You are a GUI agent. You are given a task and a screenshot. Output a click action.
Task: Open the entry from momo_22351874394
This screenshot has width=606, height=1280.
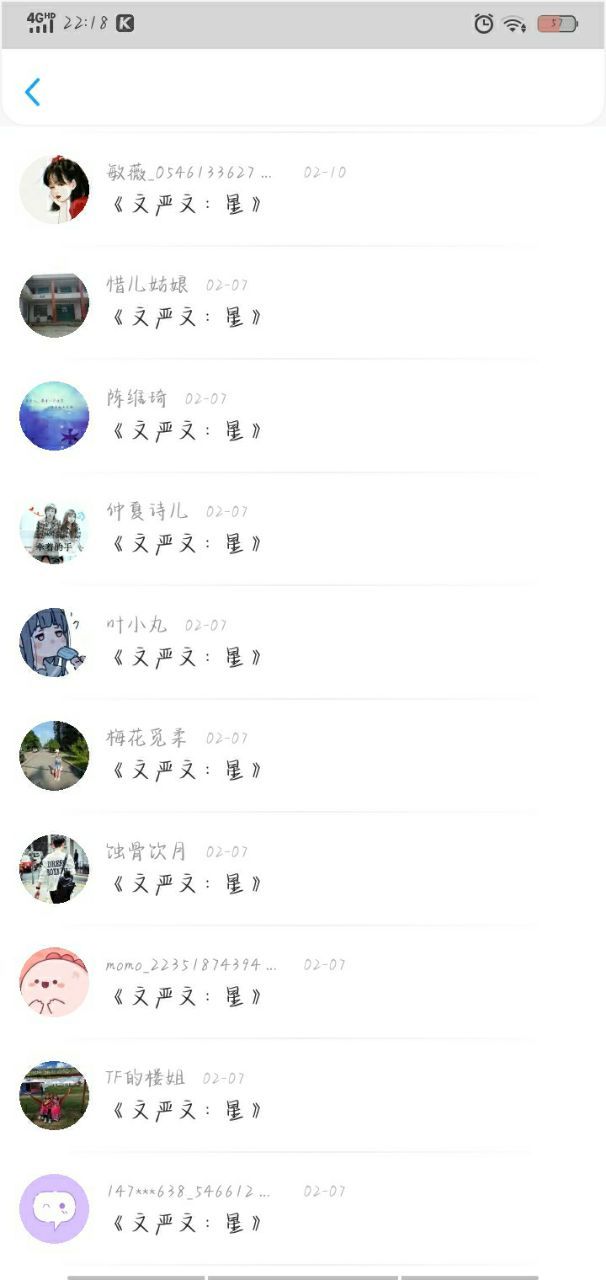pos(303,982)
